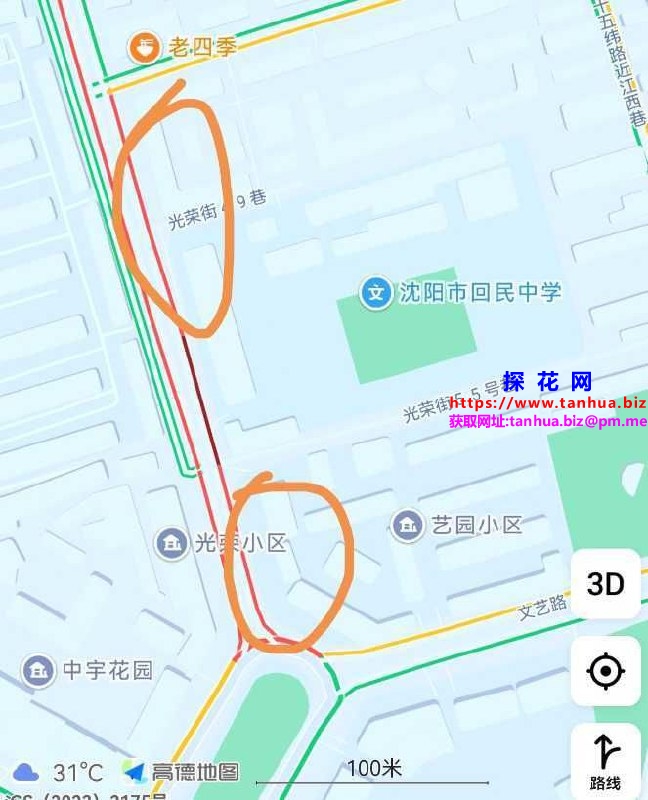This screenshot has height=800, width=648.
Task: Open the 老四季 restaurant marker
Action: click(x=146, y=46)
